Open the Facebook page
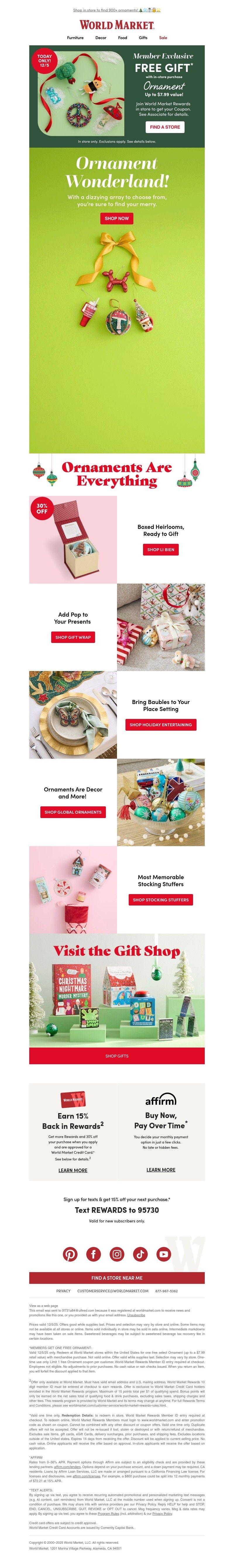This screenshot has height=1568, width=234. 93,1254
